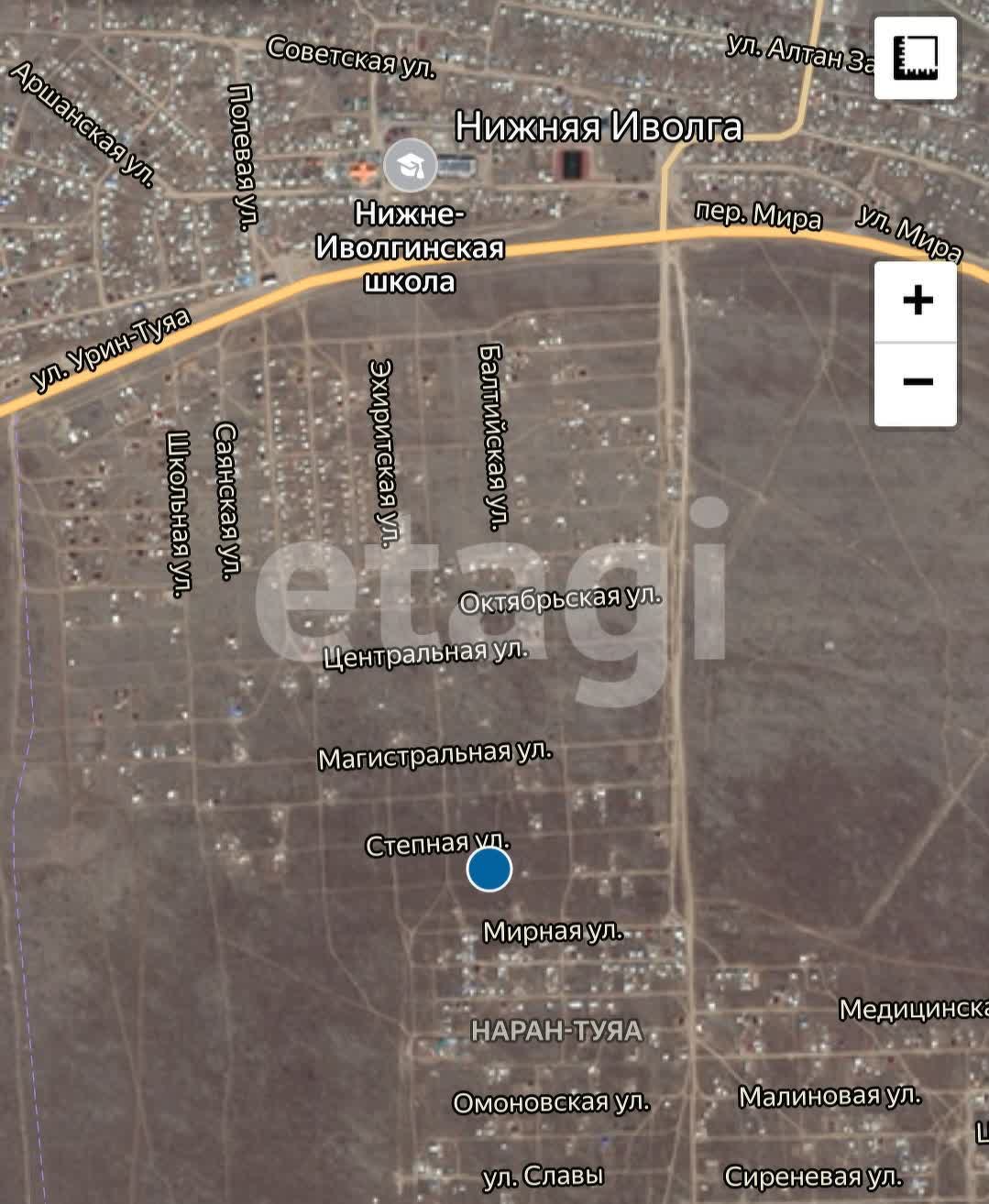Image resolution: width=989 pixels, height=1204 pixels.
Task: Select the blue property location marker
Action: coord(489,869)
